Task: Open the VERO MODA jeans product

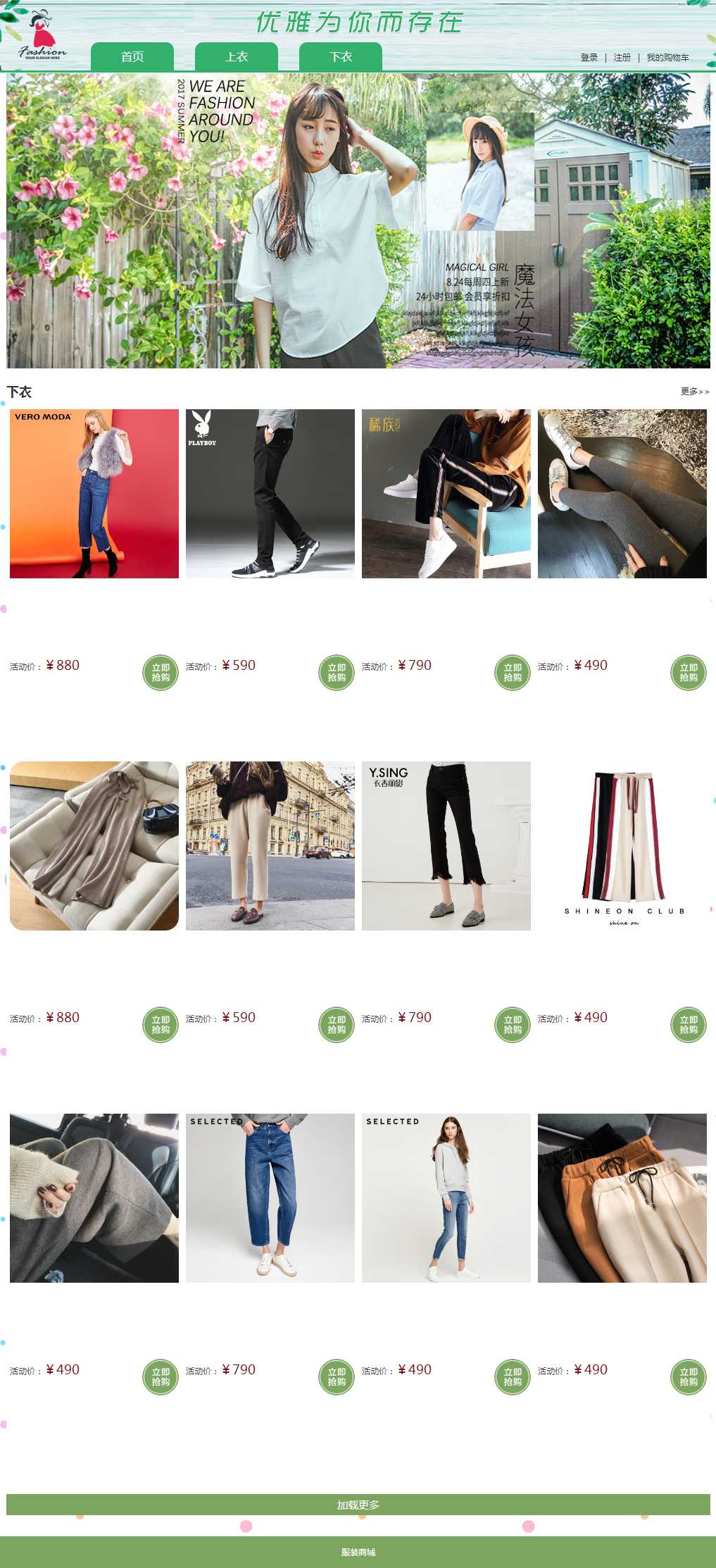Action: [x=94, y=494]
